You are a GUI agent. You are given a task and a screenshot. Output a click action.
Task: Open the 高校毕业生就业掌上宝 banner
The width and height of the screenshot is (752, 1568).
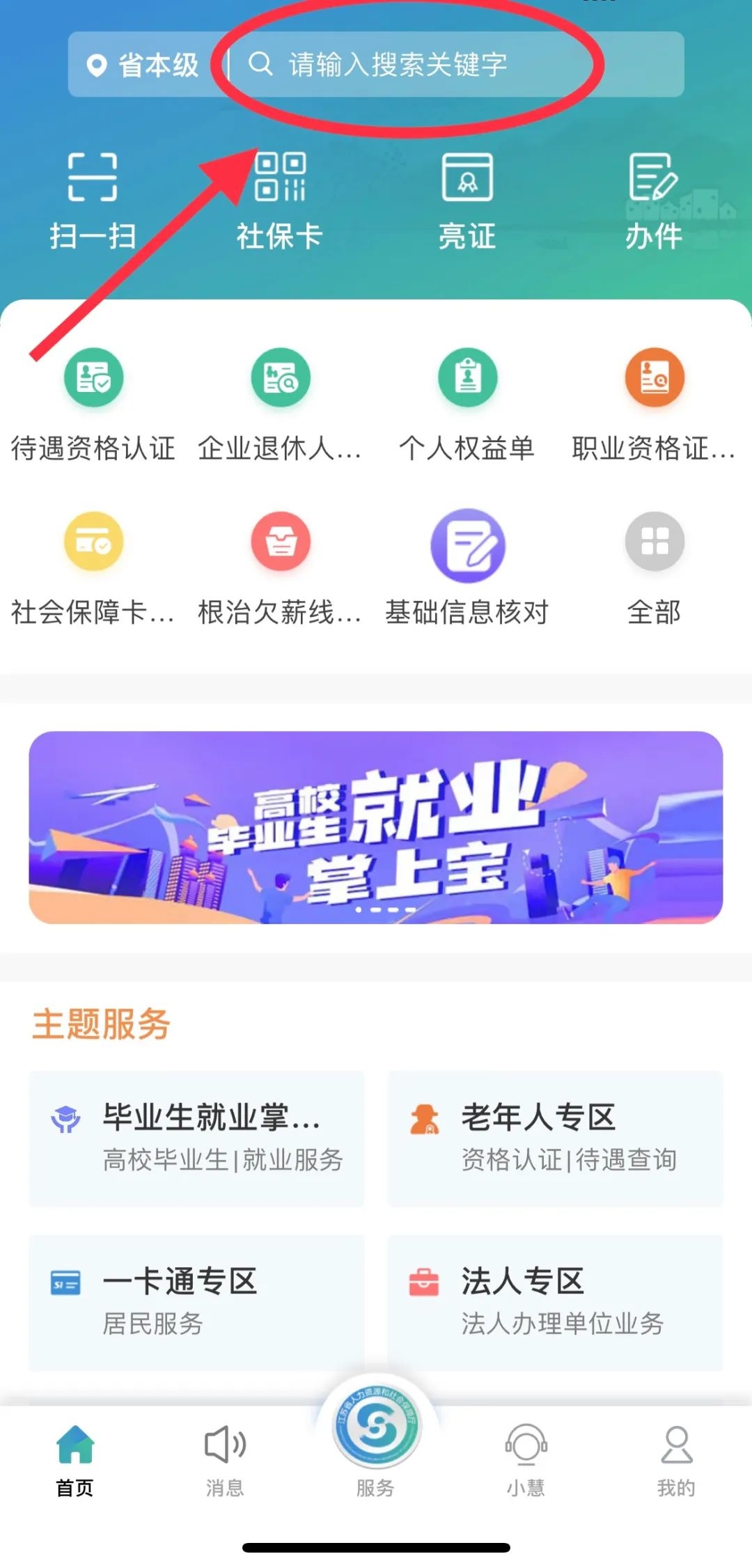376,827
